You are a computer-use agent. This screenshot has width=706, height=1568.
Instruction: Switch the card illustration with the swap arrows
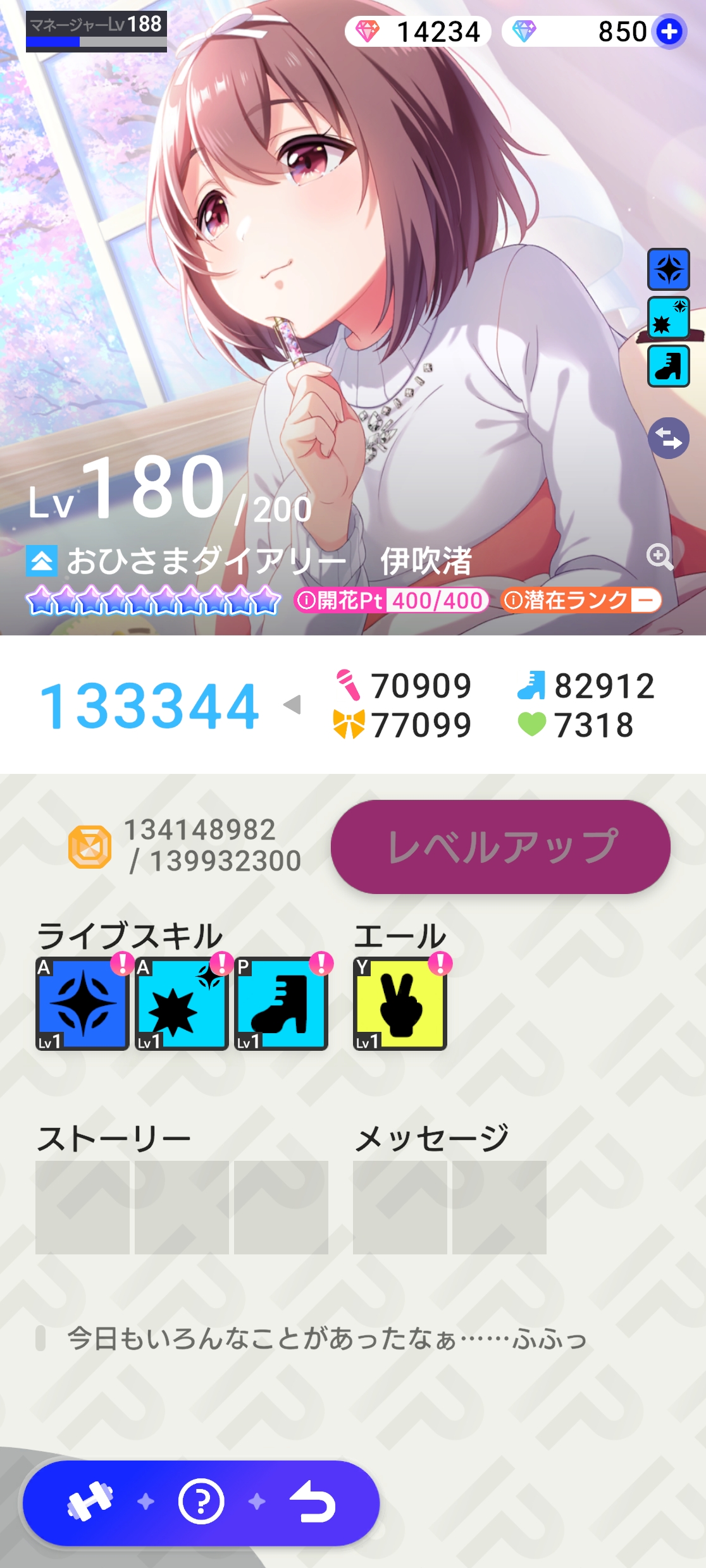[x=668, y=438]
